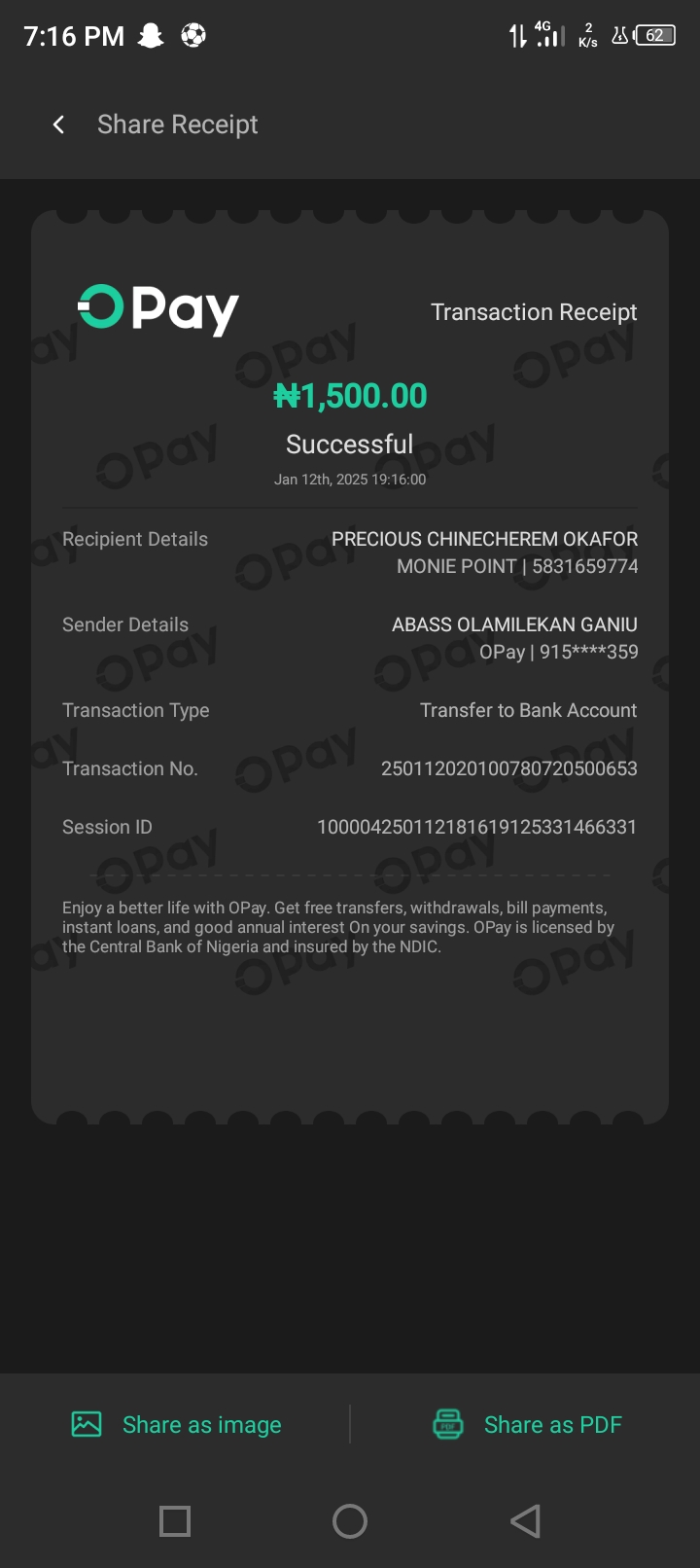Viewport: 700px width, 1568px height.
Task: Go back from Share Receipt screen
Action: [58, 125]
